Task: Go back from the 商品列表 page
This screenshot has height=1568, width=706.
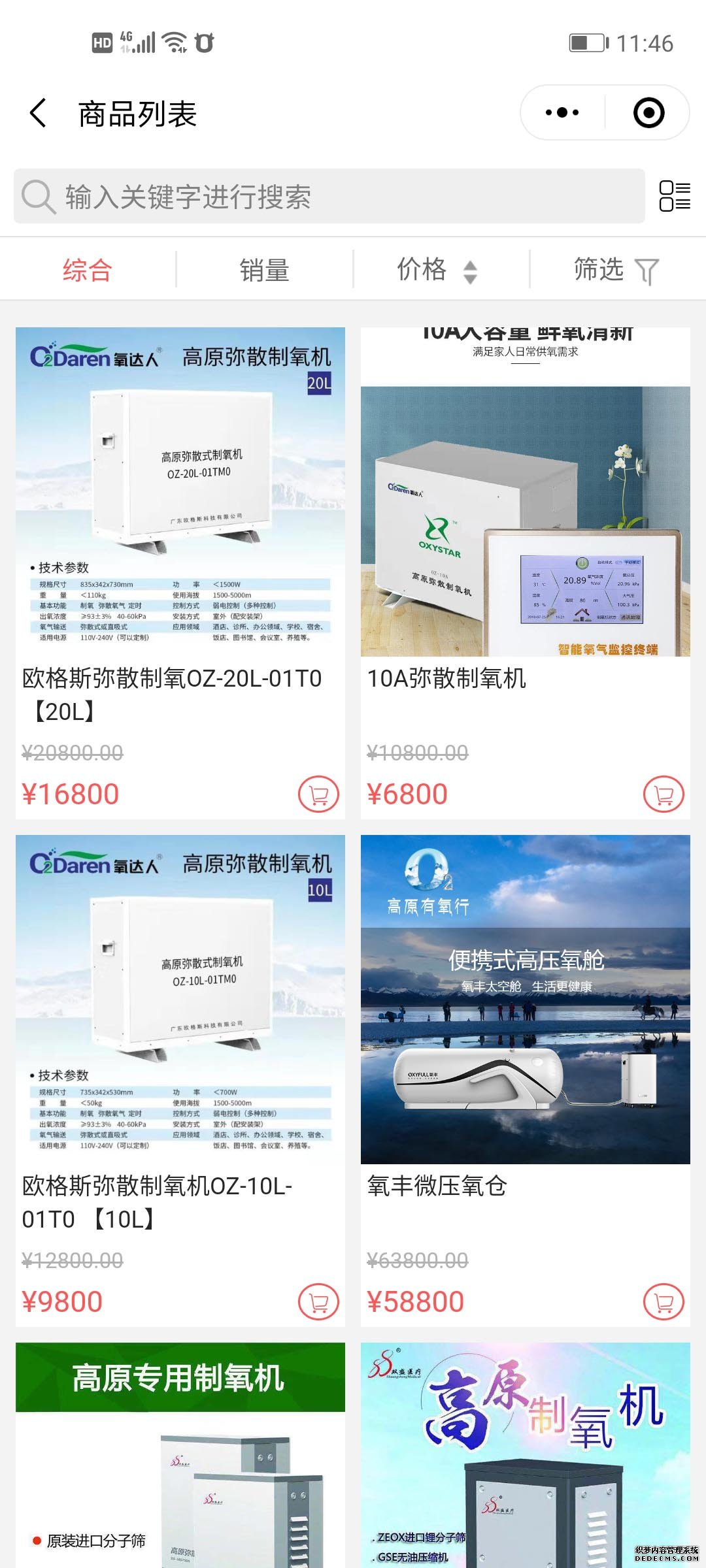Action: pos(39,113)
